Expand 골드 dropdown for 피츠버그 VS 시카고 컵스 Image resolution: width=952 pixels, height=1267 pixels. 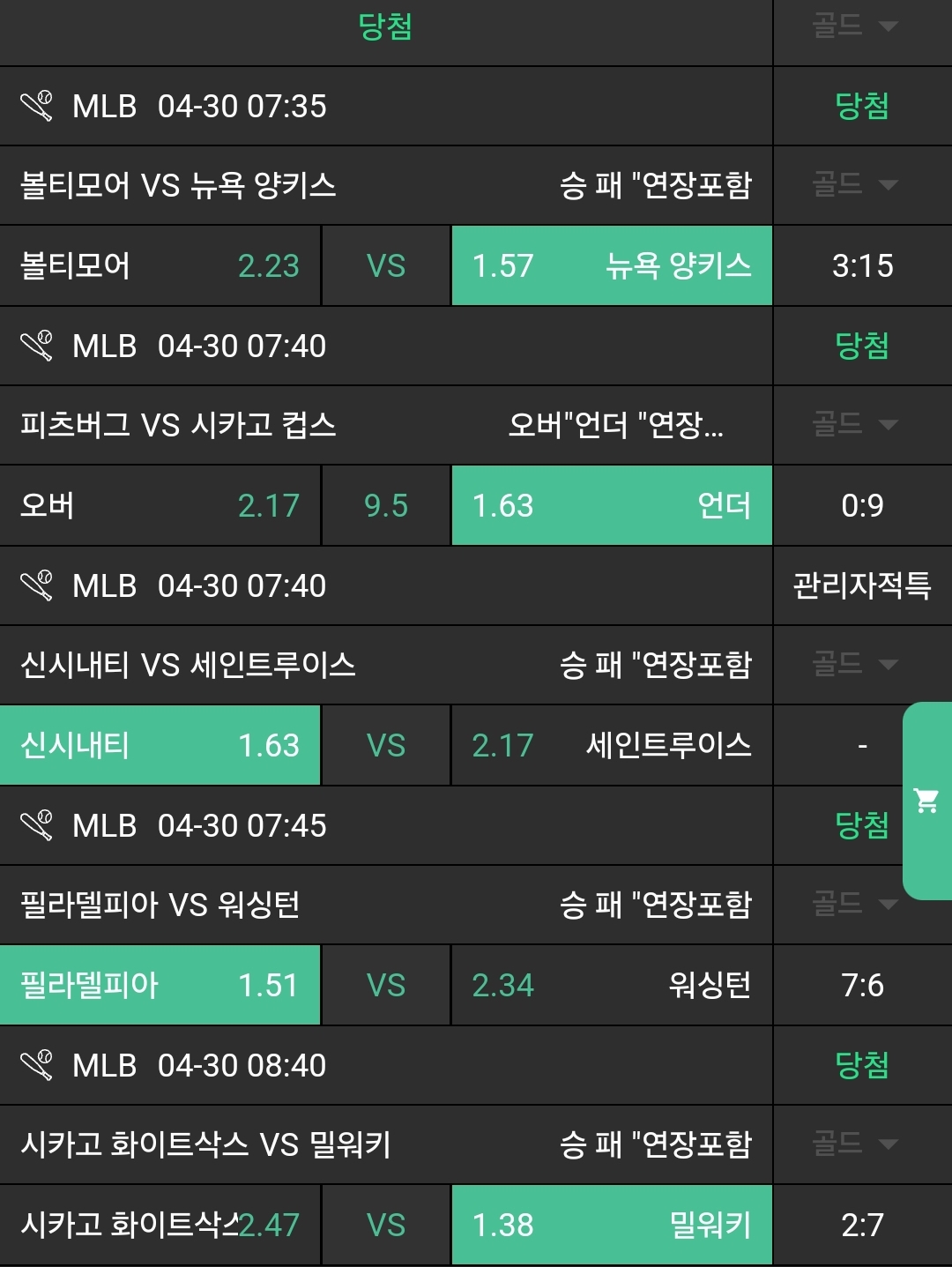(x=854, y=425)
